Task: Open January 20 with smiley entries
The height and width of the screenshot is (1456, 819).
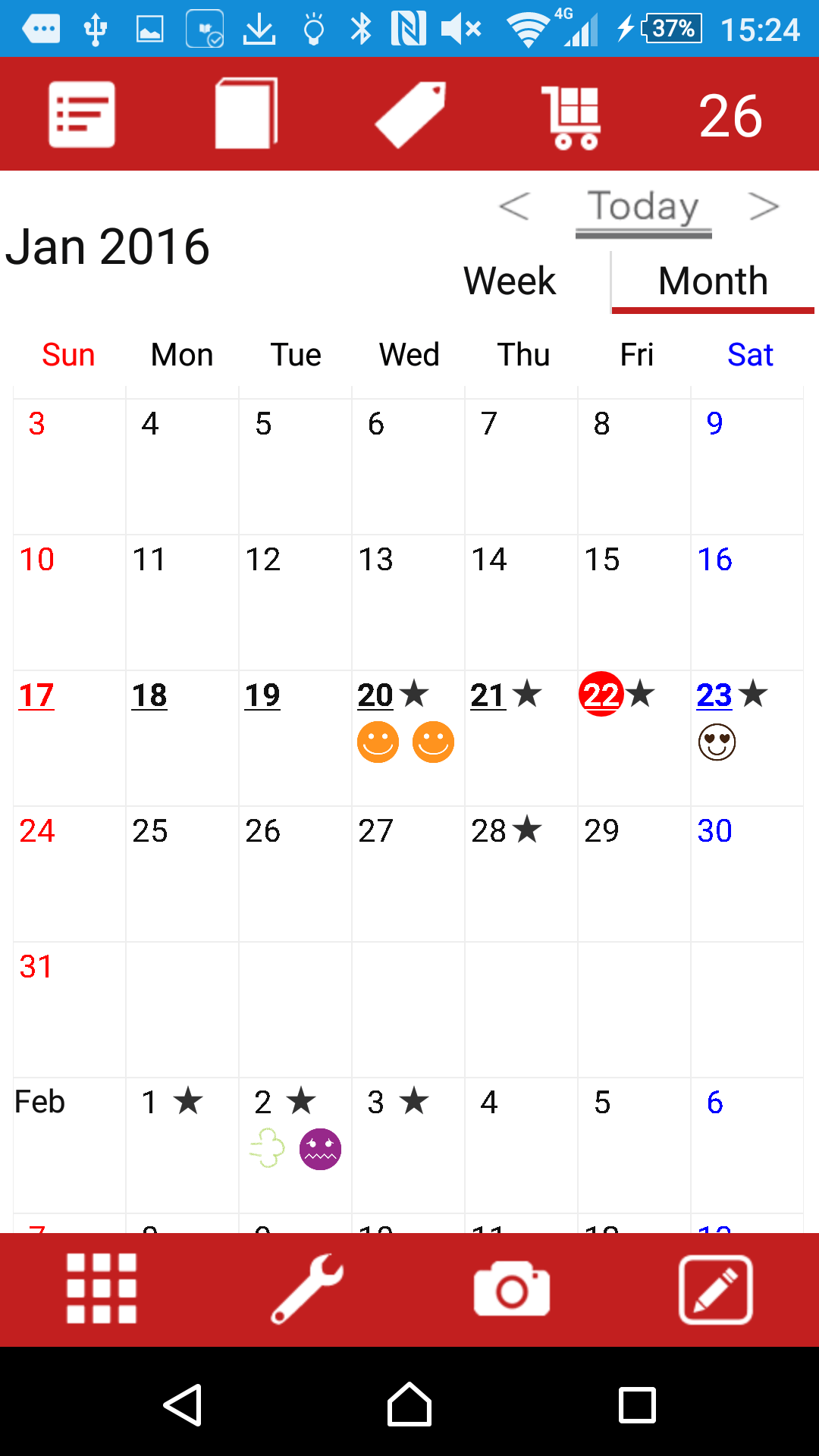Action: click(x=408, y=738)
